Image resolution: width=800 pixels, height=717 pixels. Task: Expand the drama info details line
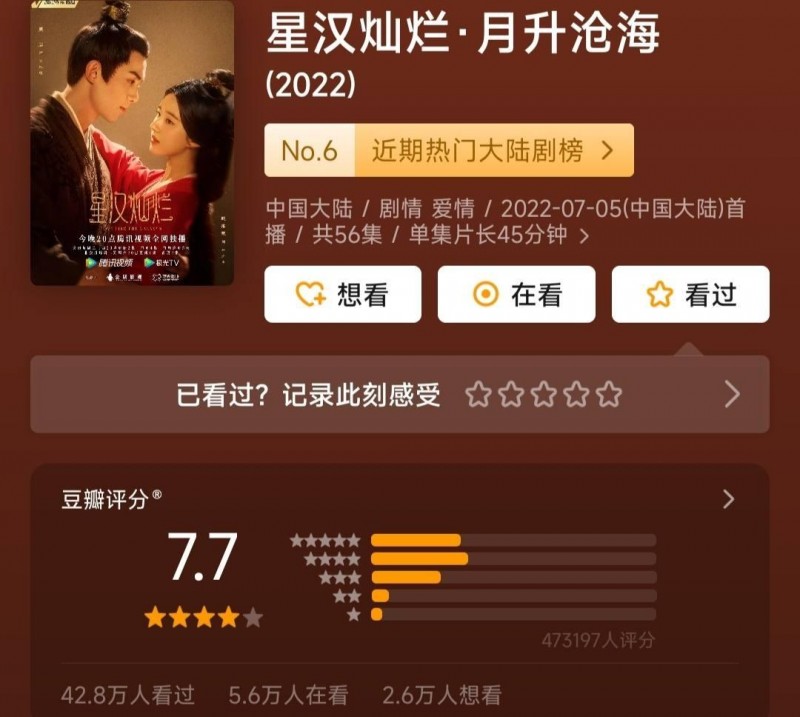(x=584, y=237)
